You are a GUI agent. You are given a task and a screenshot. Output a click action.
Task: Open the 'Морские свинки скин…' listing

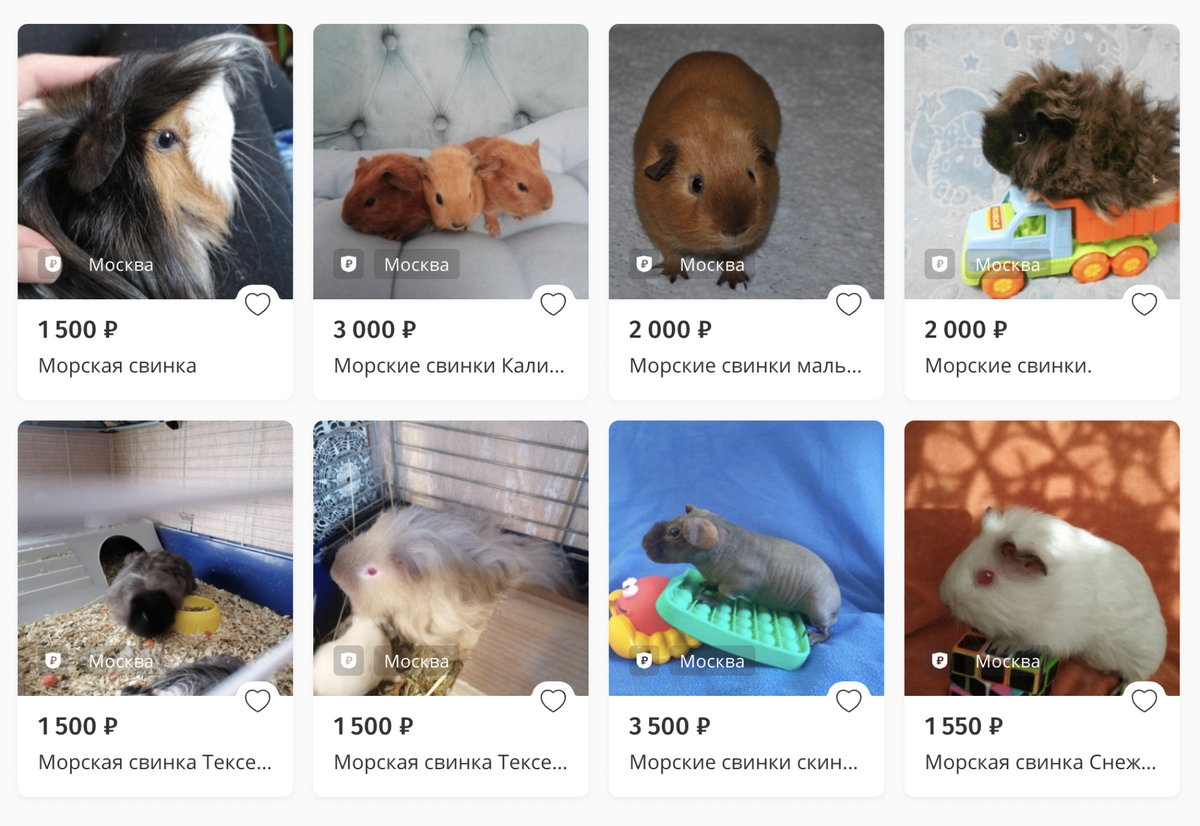pyautogui.click(x=743, y=763)
